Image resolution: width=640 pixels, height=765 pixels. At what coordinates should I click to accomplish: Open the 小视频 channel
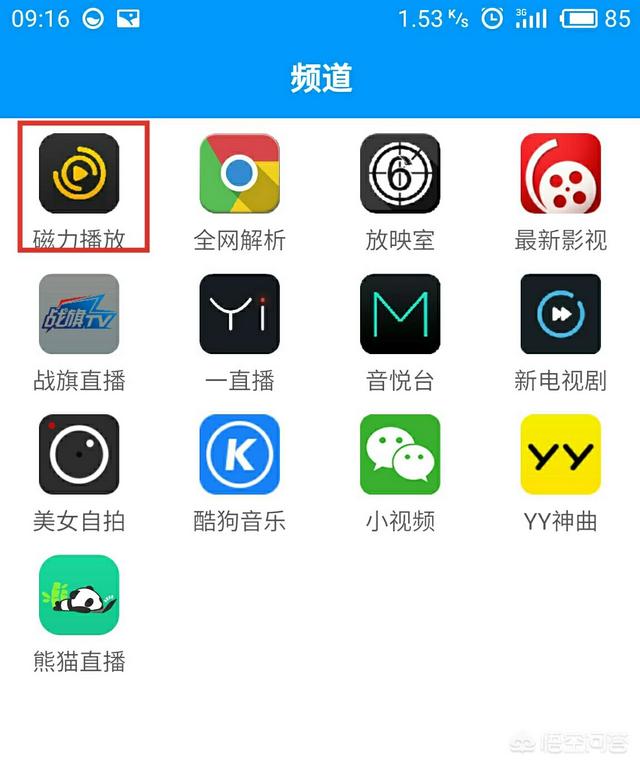400,455
